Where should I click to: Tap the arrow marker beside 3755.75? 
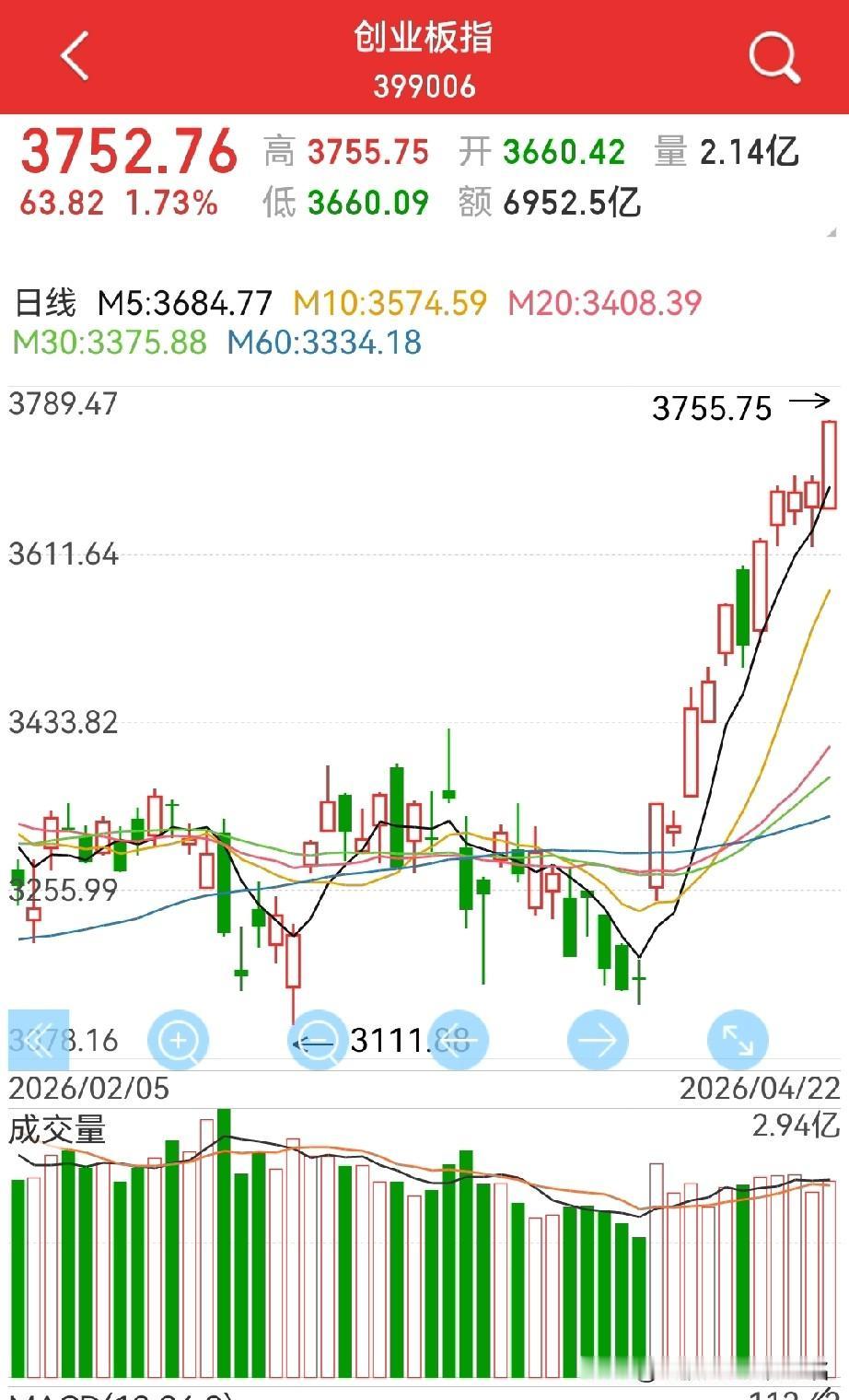pyautogui.click(x=811, y=400)
